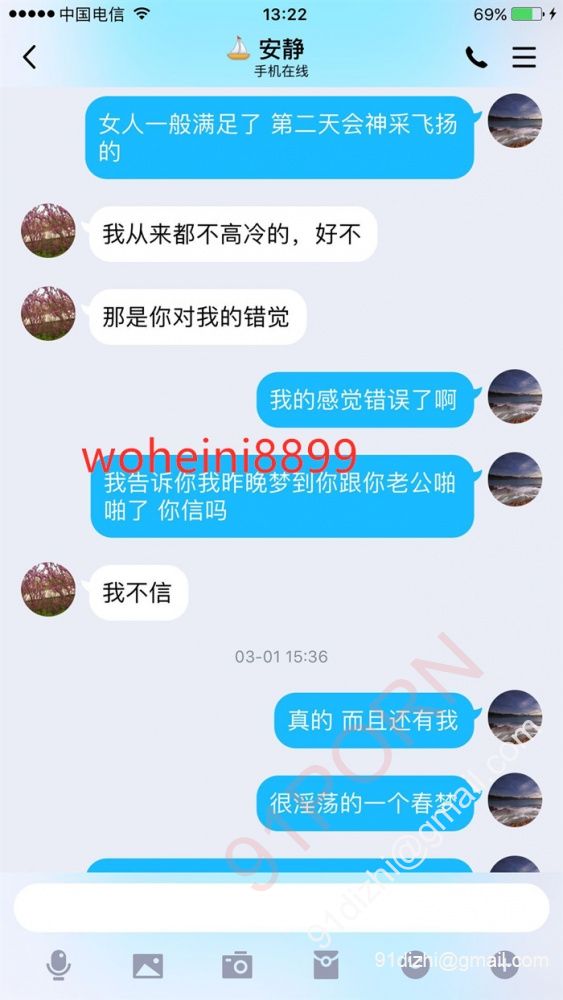The width and height of the screenshot is (563, 1000).
Task: Focus the message input box
Action: [x=281, y=908]
